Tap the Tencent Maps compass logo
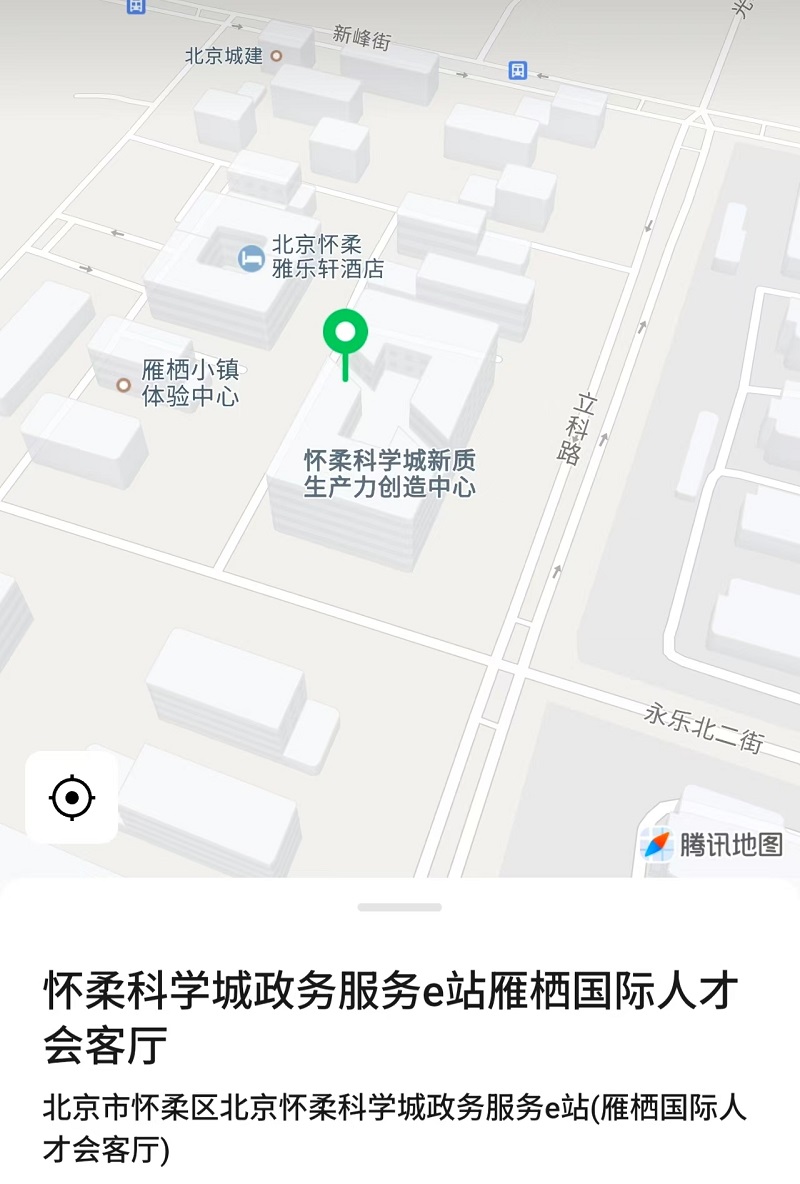This screenshot has height=1184, width=800. coord(657,842)
